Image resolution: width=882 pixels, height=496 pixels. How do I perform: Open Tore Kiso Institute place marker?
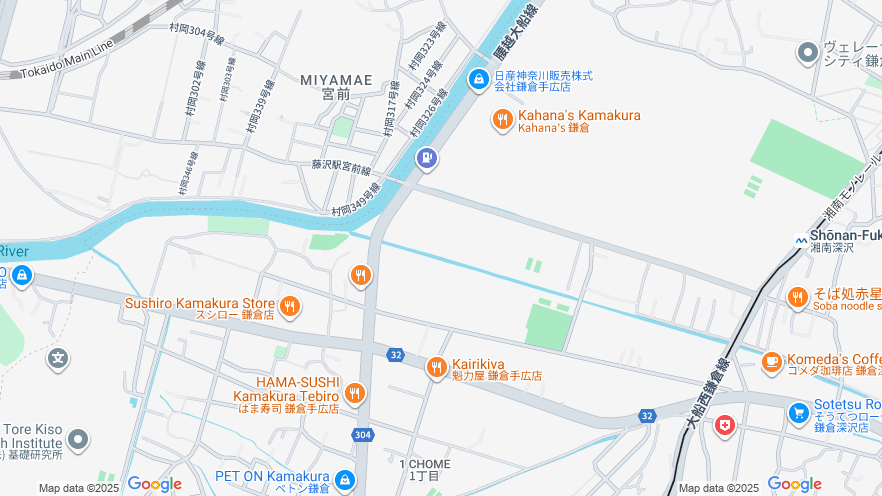78,440
